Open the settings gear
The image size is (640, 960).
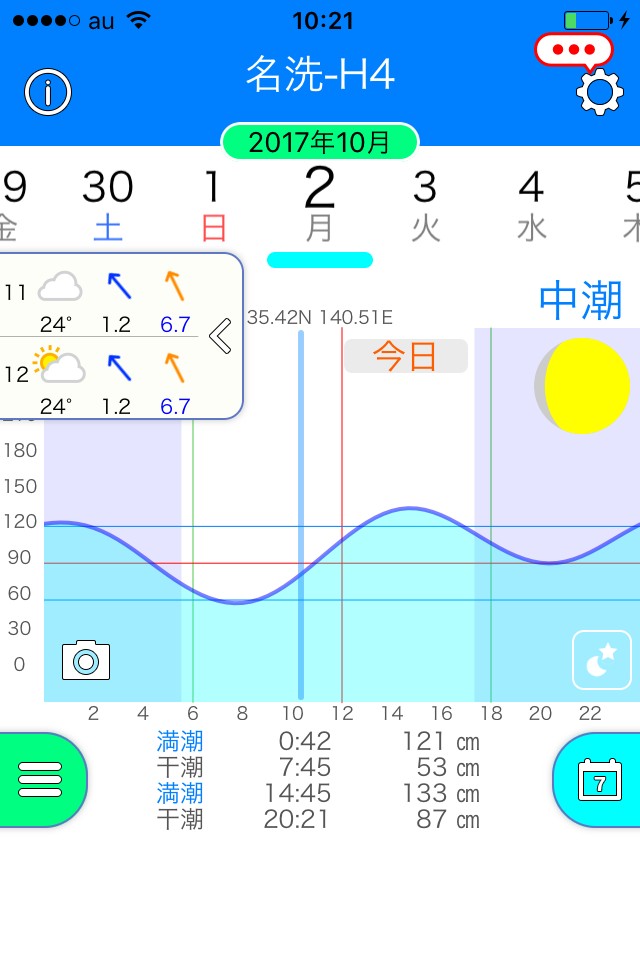[x=599, y=92]
